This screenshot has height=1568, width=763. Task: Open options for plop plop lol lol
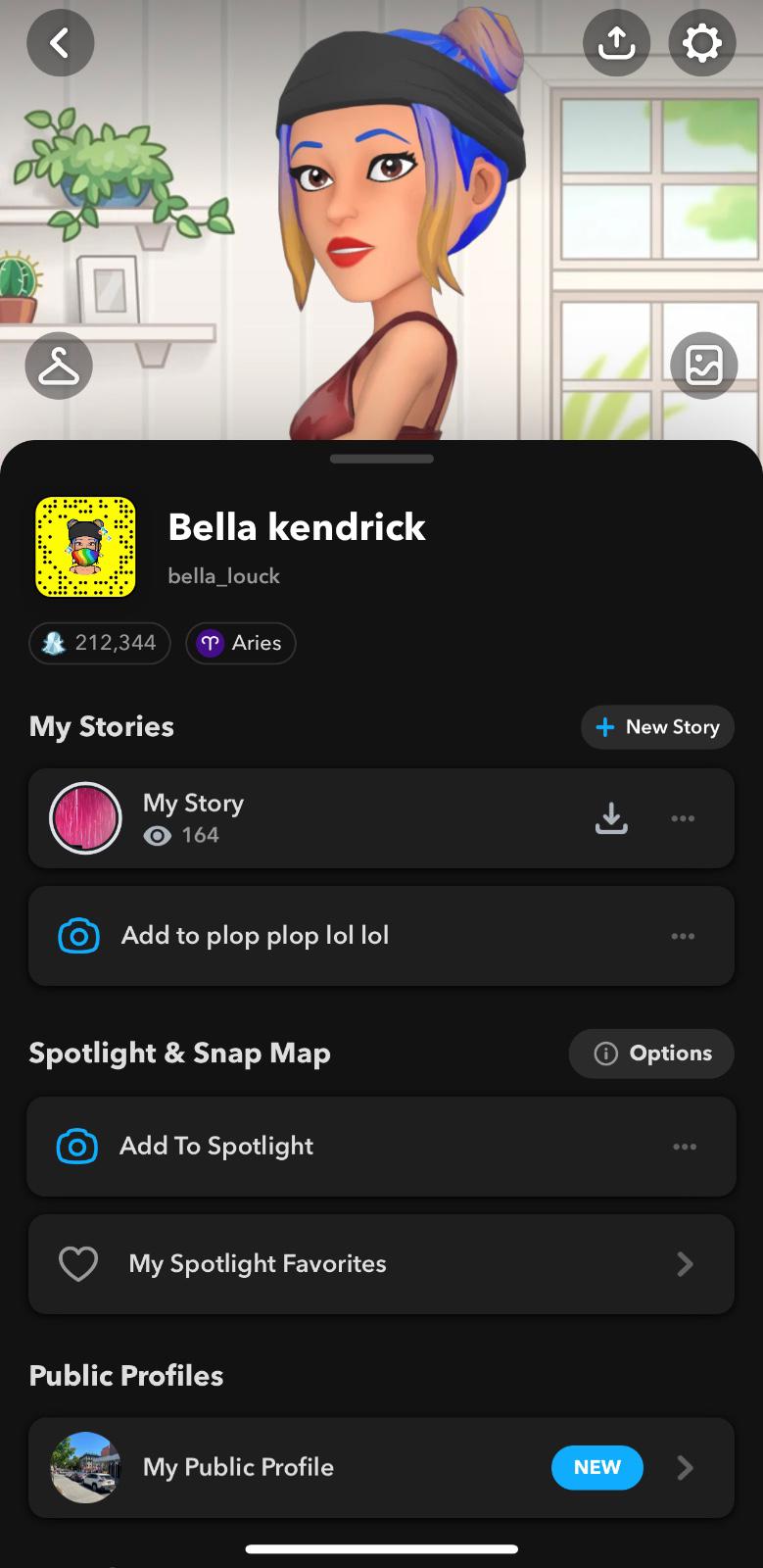[683, 936]
